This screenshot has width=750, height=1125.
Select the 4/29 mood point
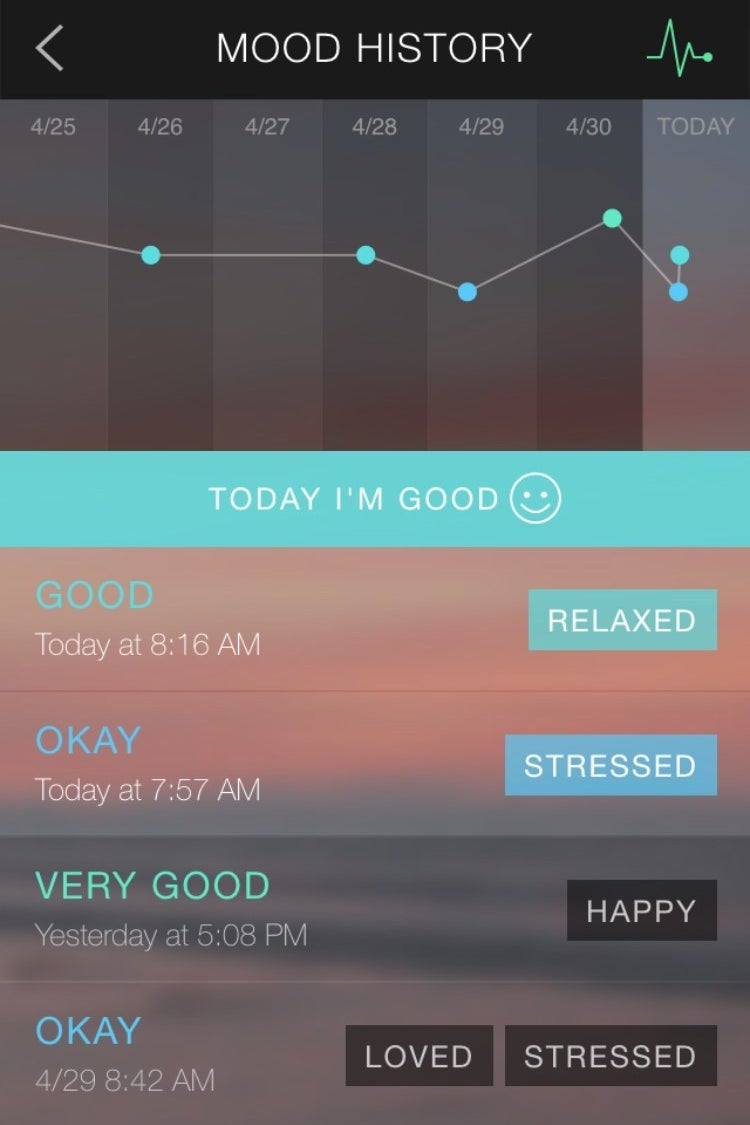tap(467, 292)
